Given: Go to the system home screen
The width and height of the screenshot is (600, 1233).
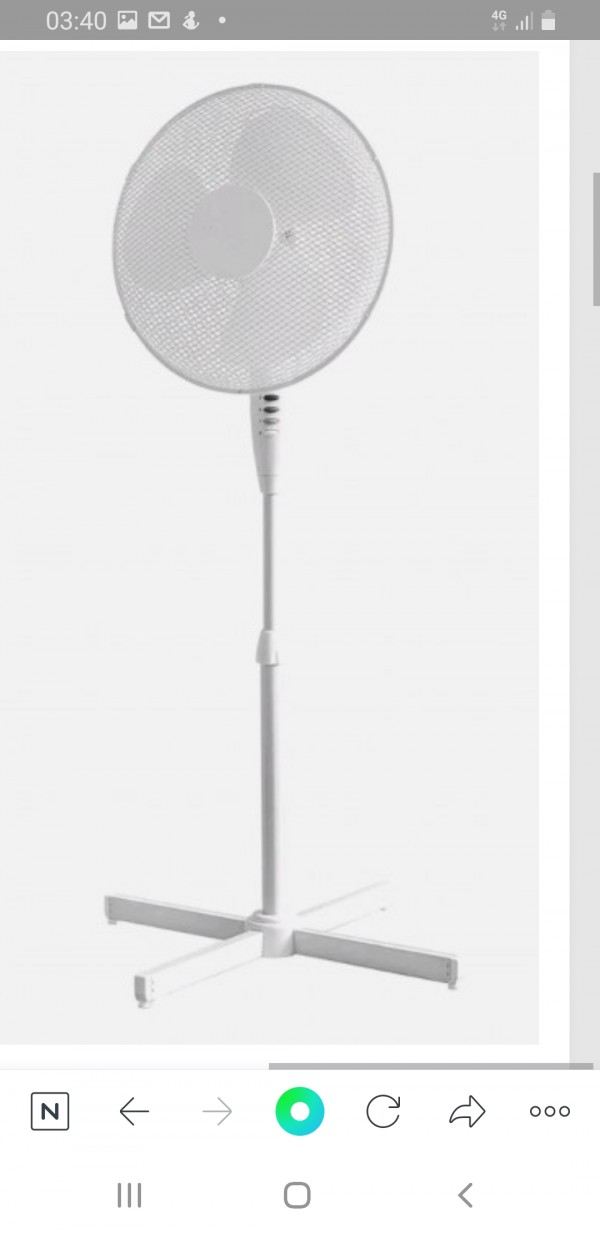Looking at the screenshot, I should tap(297, 1195).
